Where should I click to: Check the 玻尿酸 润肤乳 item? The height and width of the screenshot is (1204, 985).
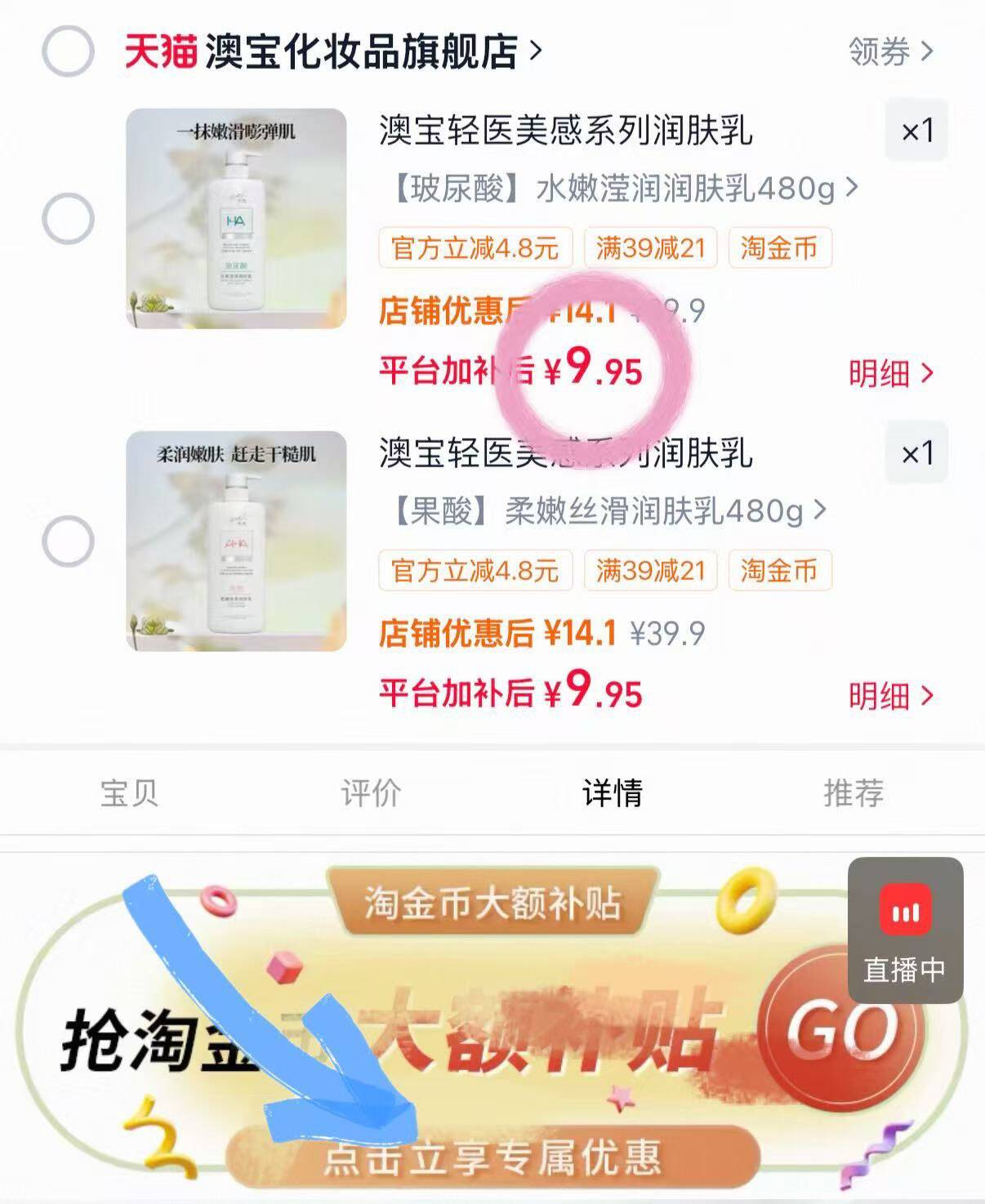[68, 219]
